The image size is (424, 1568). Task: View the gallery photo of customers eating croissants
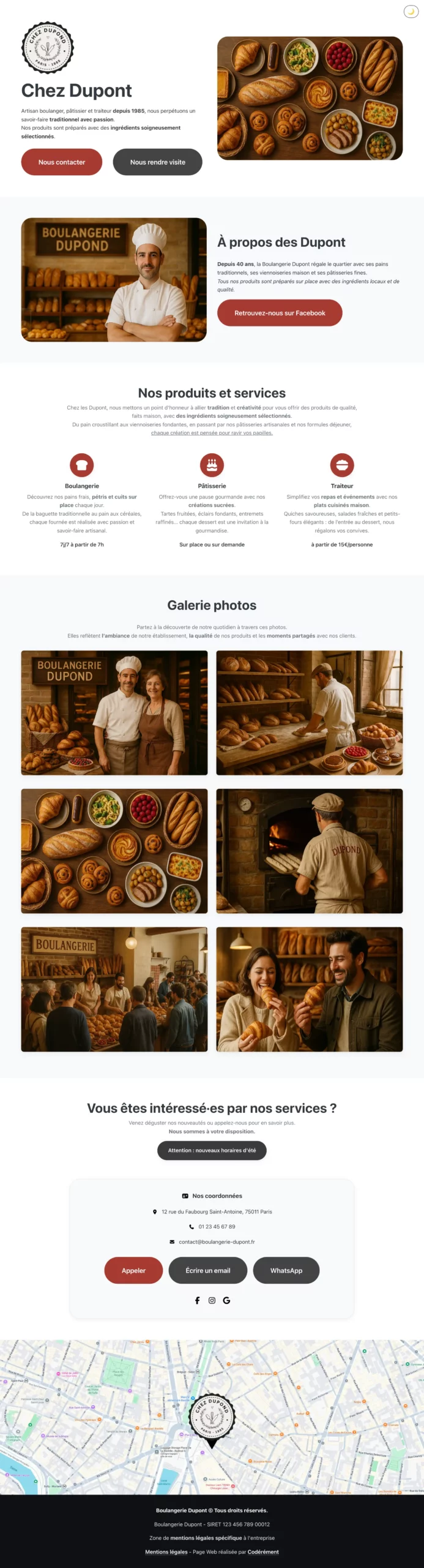point(309,989)
